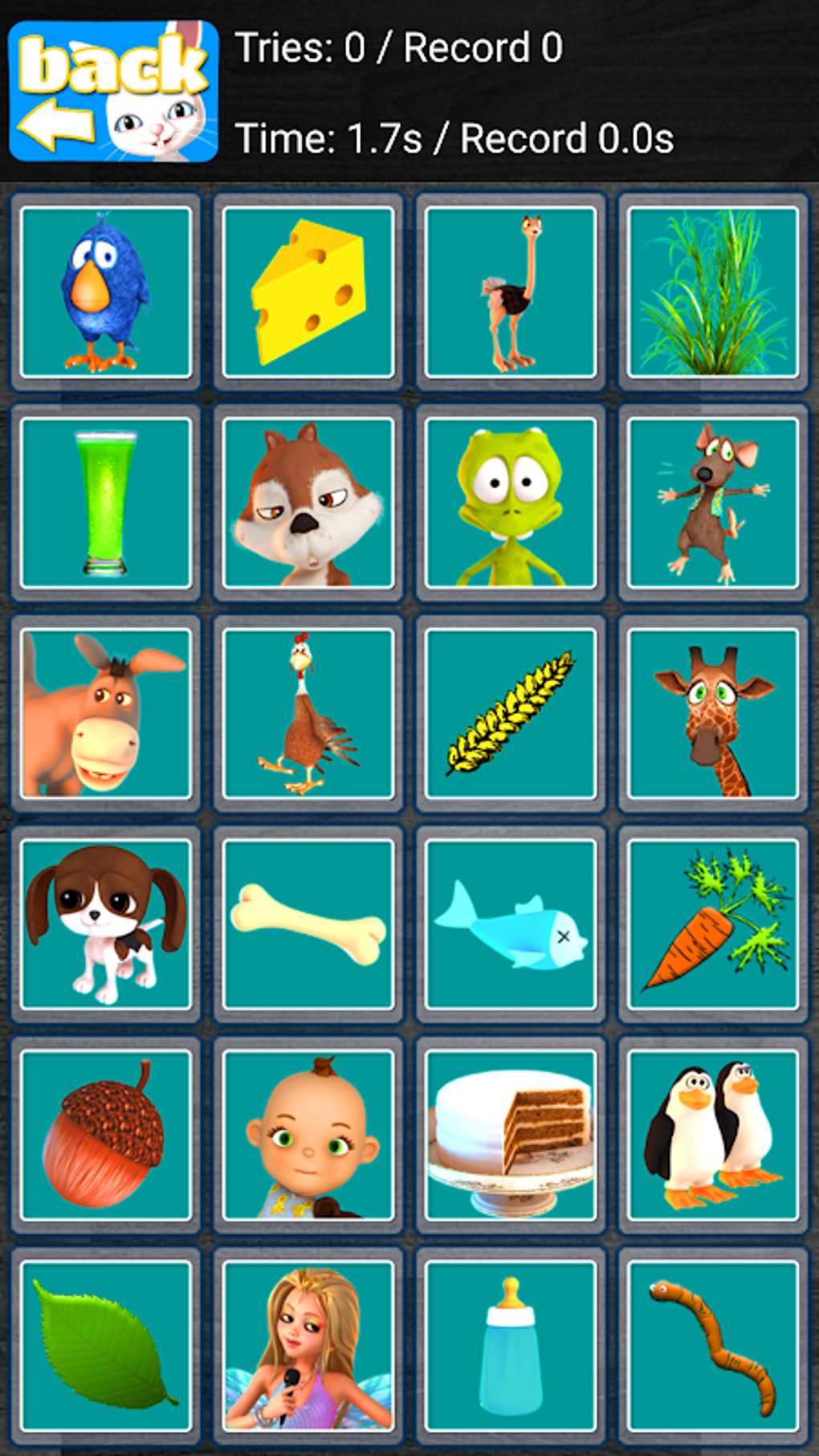
Task: Tap the green frog card
Action: (511, 503)
